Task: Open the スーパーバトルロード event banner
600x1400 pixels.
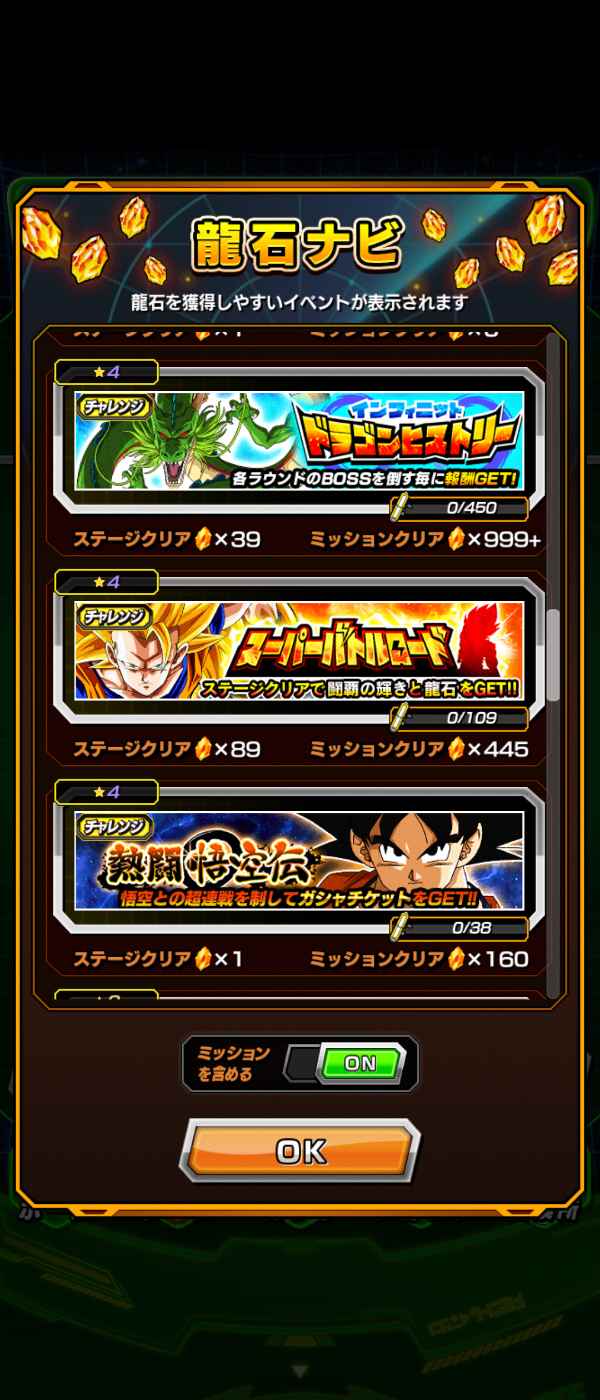Action: pyautogui.click(x=300, y=651)
